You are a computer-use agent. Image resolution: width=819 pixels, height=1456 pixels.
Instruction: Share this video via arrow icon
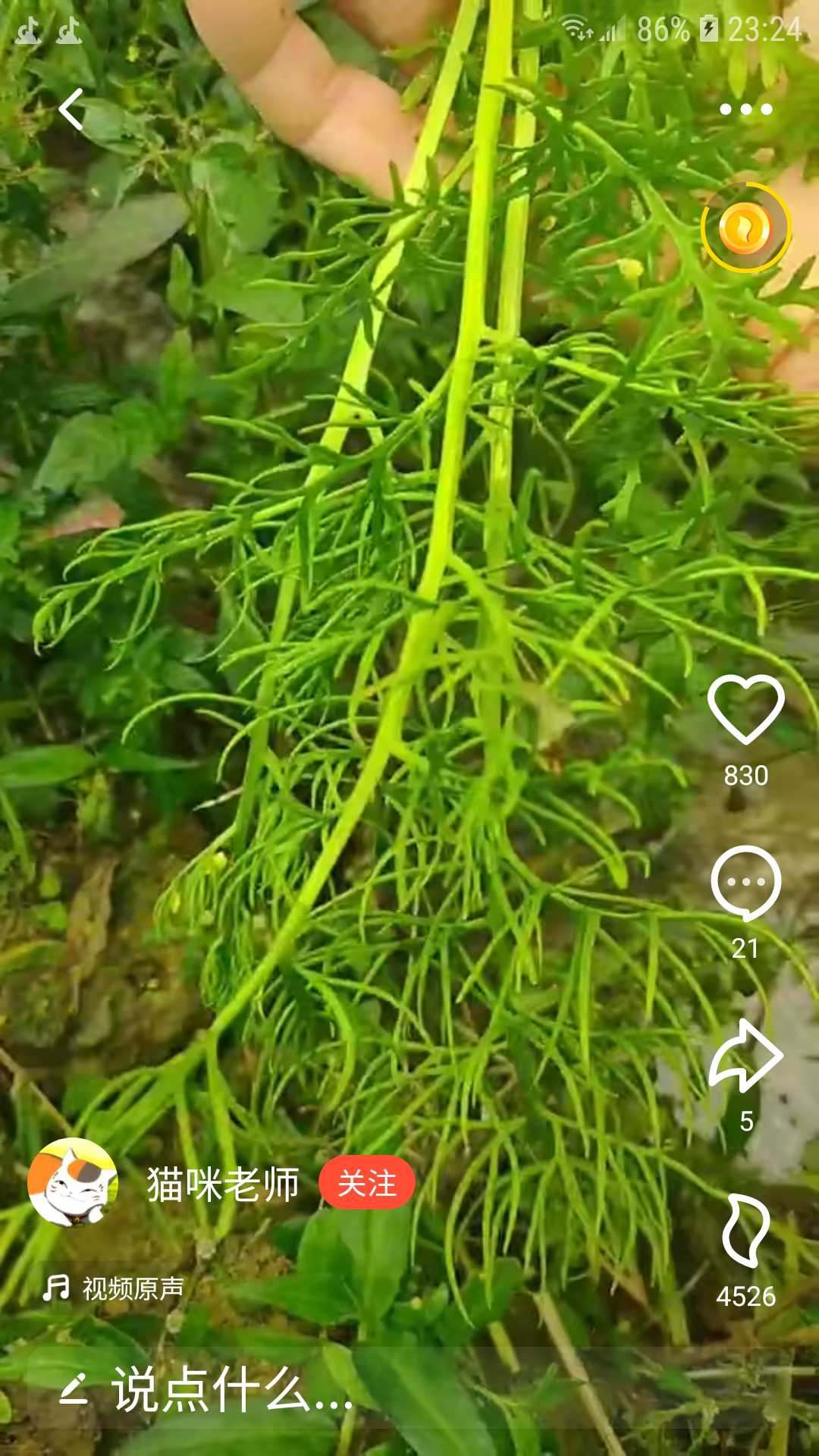(x=745, y=1056)
